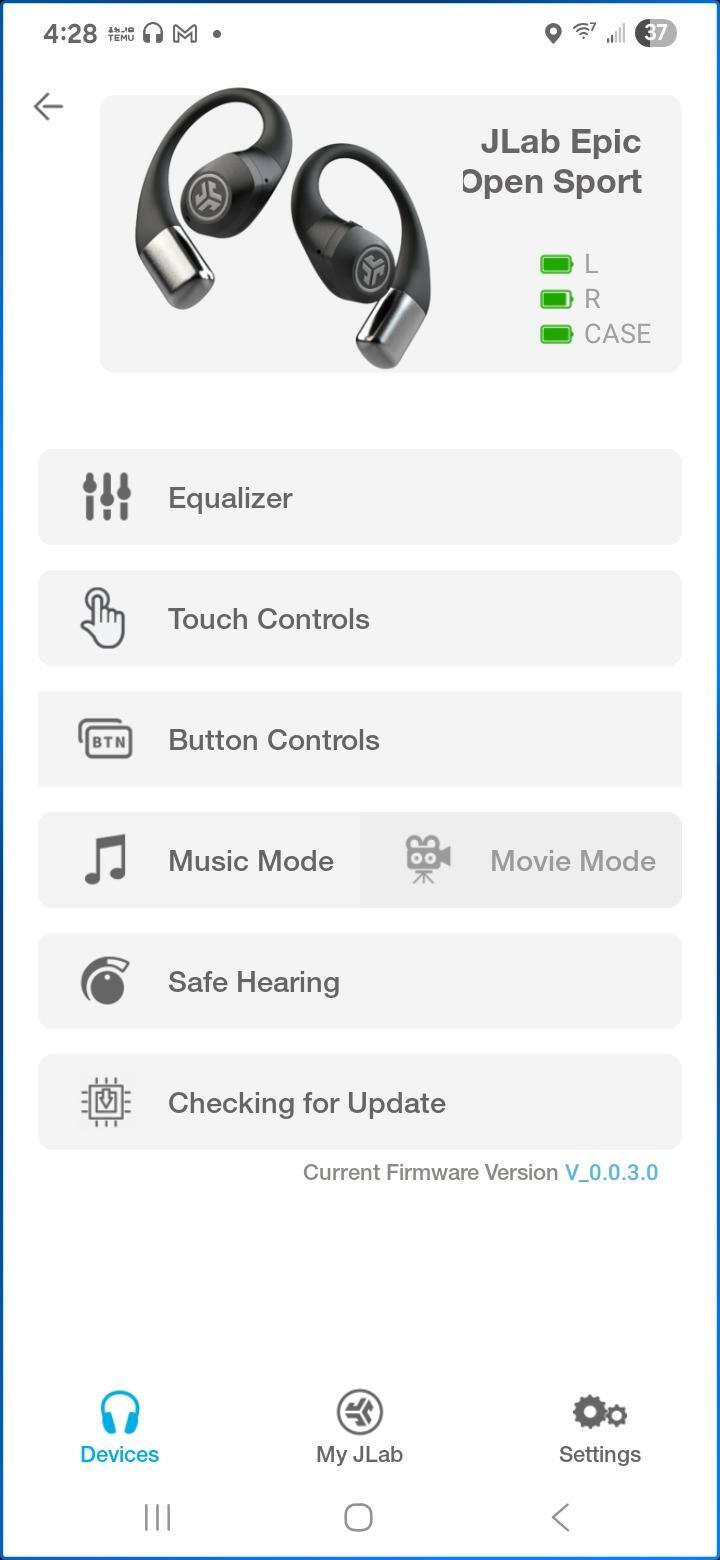Switch to Movie Mode

(x=521, y=860)
